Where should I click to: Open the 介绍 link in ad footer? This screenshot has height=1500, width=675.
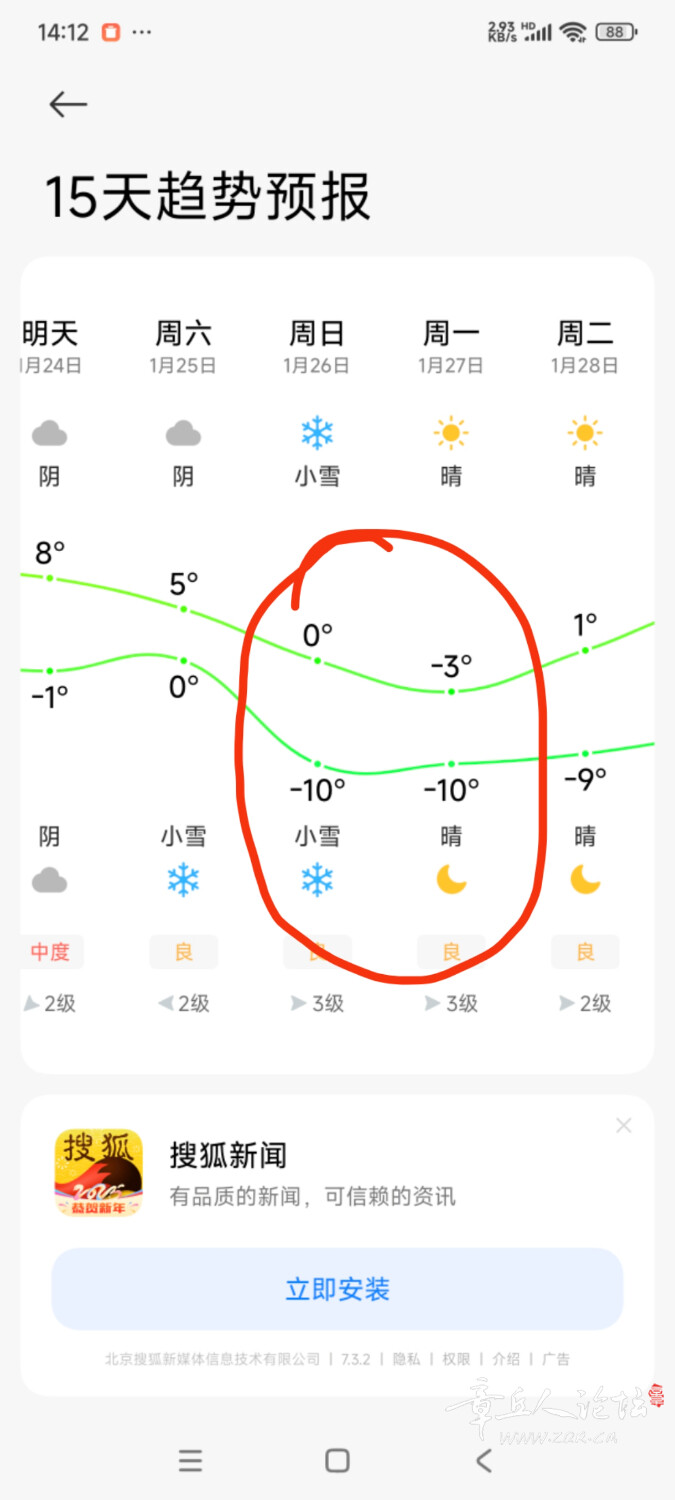point(506,1359)
